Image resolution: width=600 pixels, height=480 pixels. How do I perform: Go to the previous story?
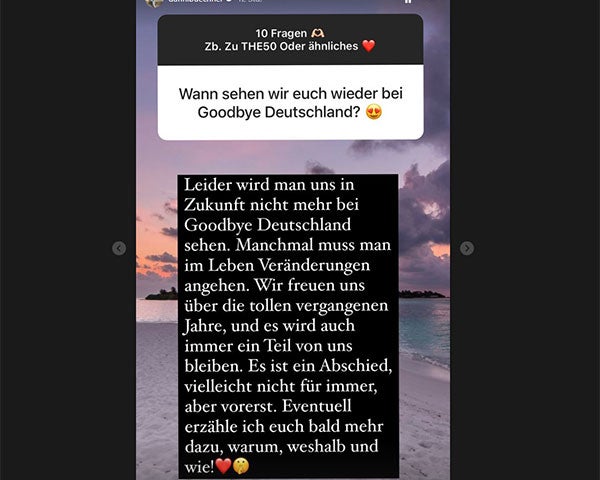(x=119, y=248)
